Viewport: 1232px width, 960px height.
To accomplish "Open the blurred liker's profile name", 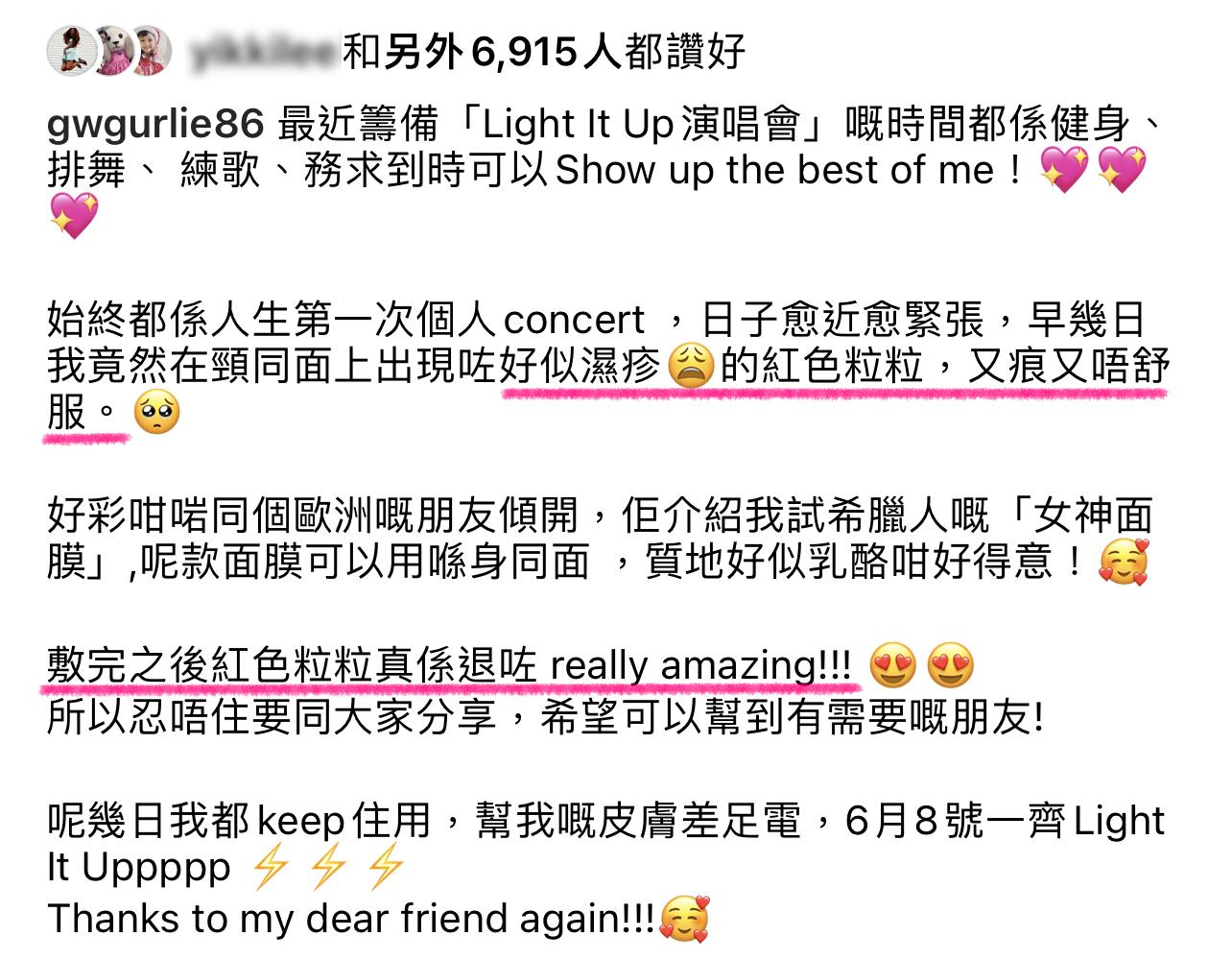I will tap(264, 52).
